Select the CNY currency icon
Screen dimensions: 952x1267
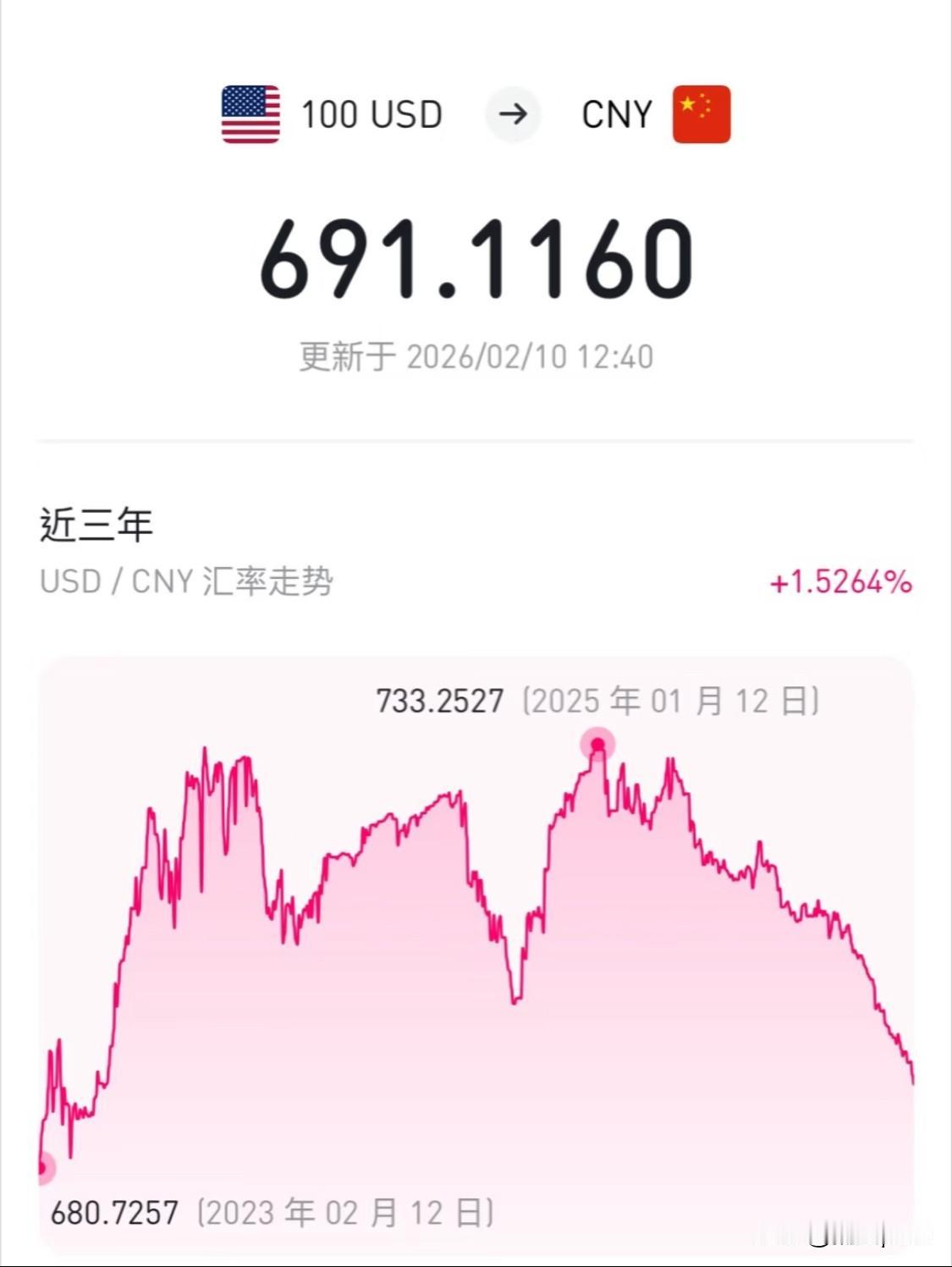[x=702, y=113]
